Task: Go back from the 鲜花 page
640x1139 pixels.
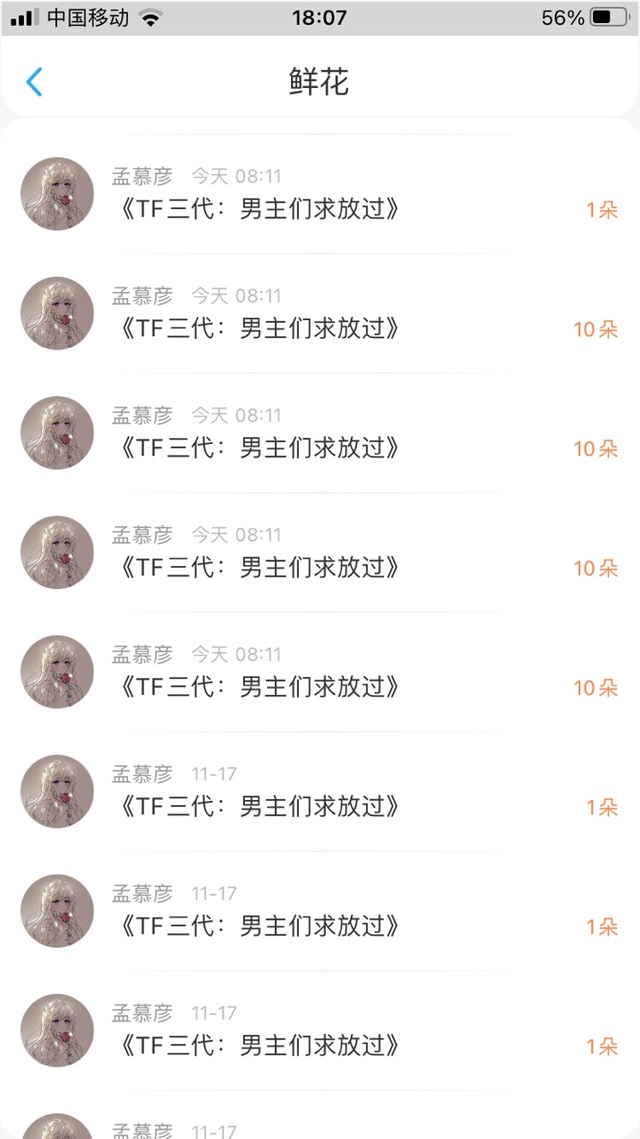Action: (35, 82)
